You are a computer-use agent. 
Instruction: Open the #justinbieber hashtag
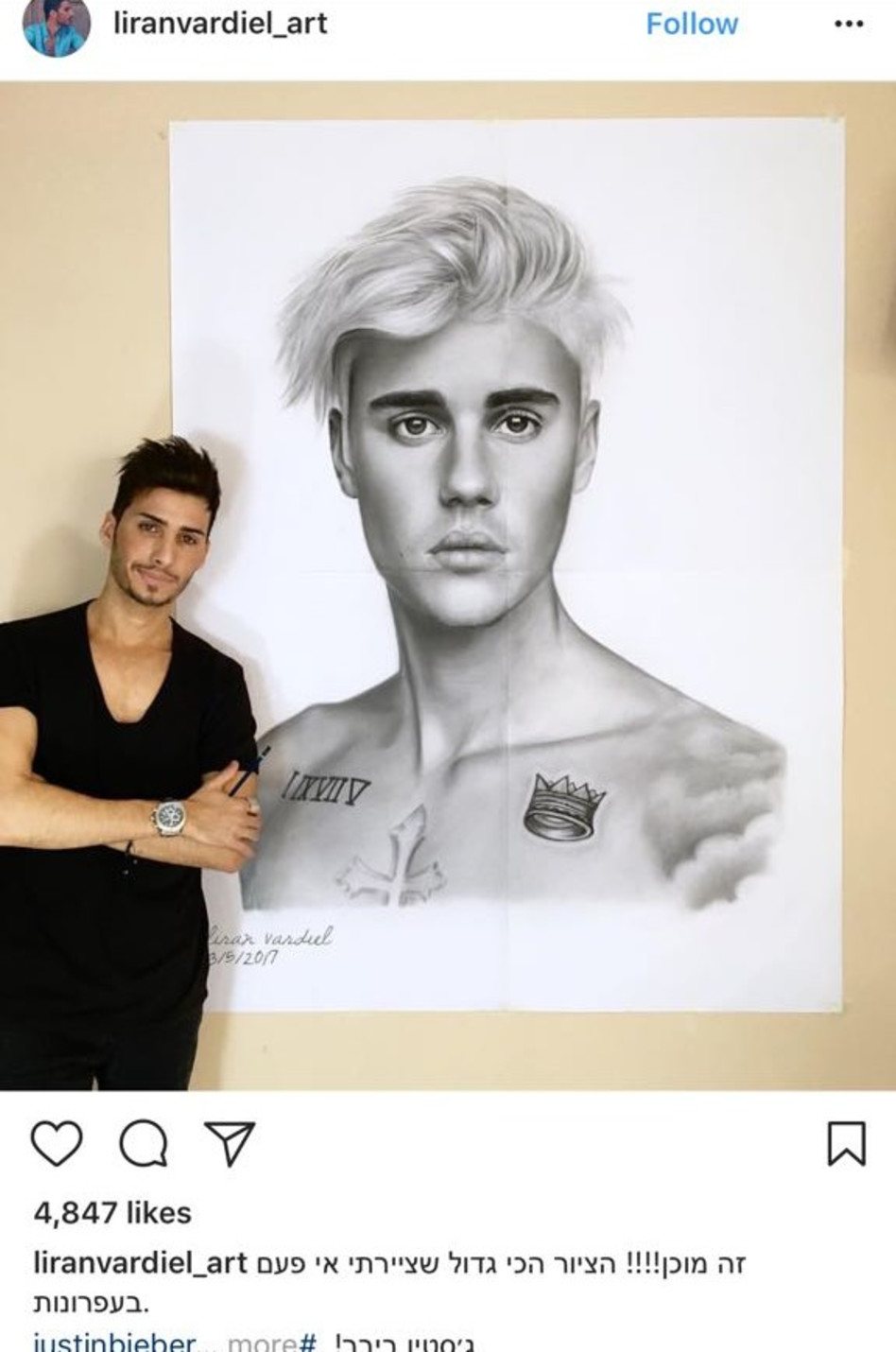pos(115,1343)
